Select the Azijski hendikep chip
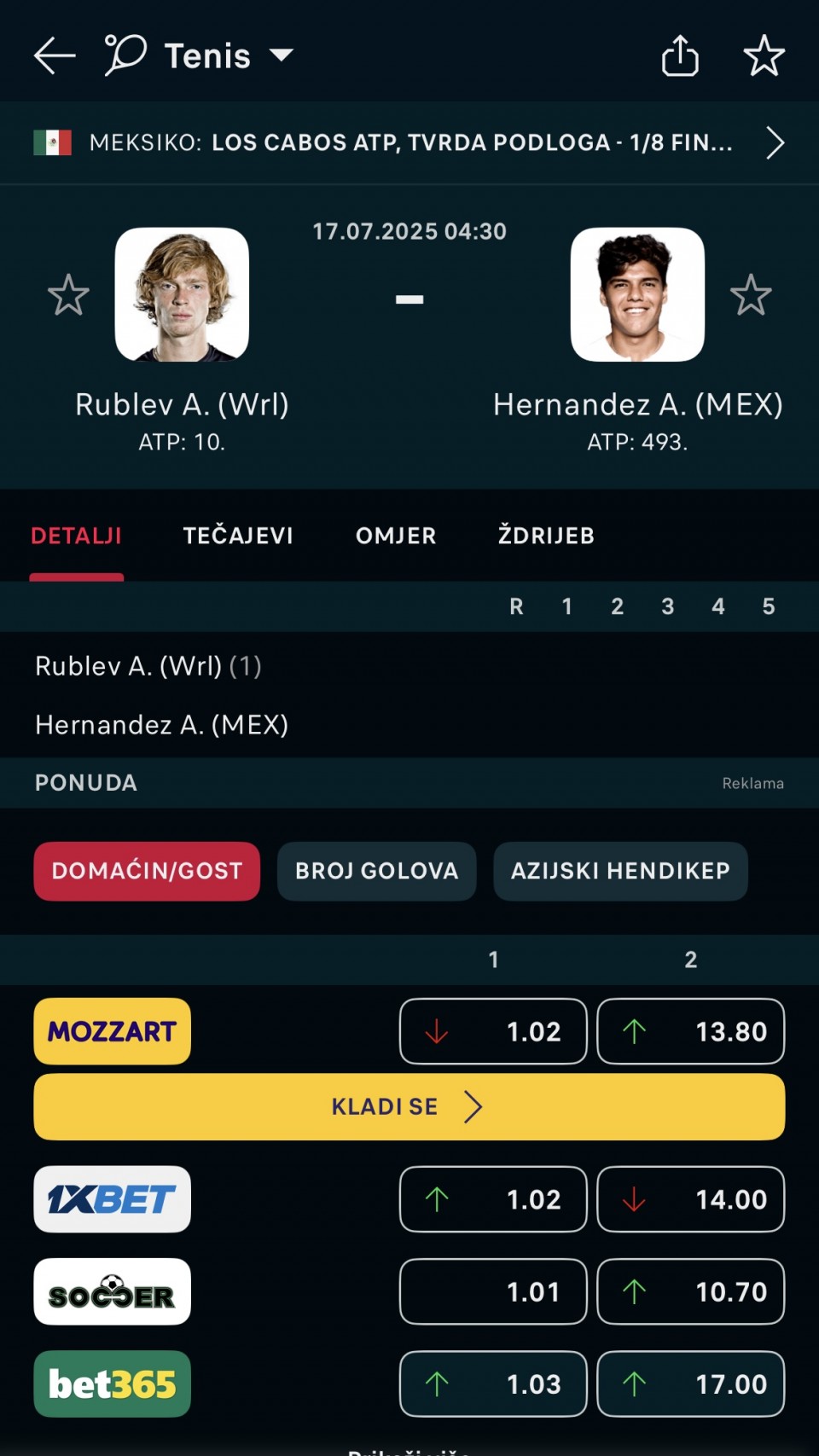The width and height of the screenshot is (819, 1456). click(x=620, y=871)
